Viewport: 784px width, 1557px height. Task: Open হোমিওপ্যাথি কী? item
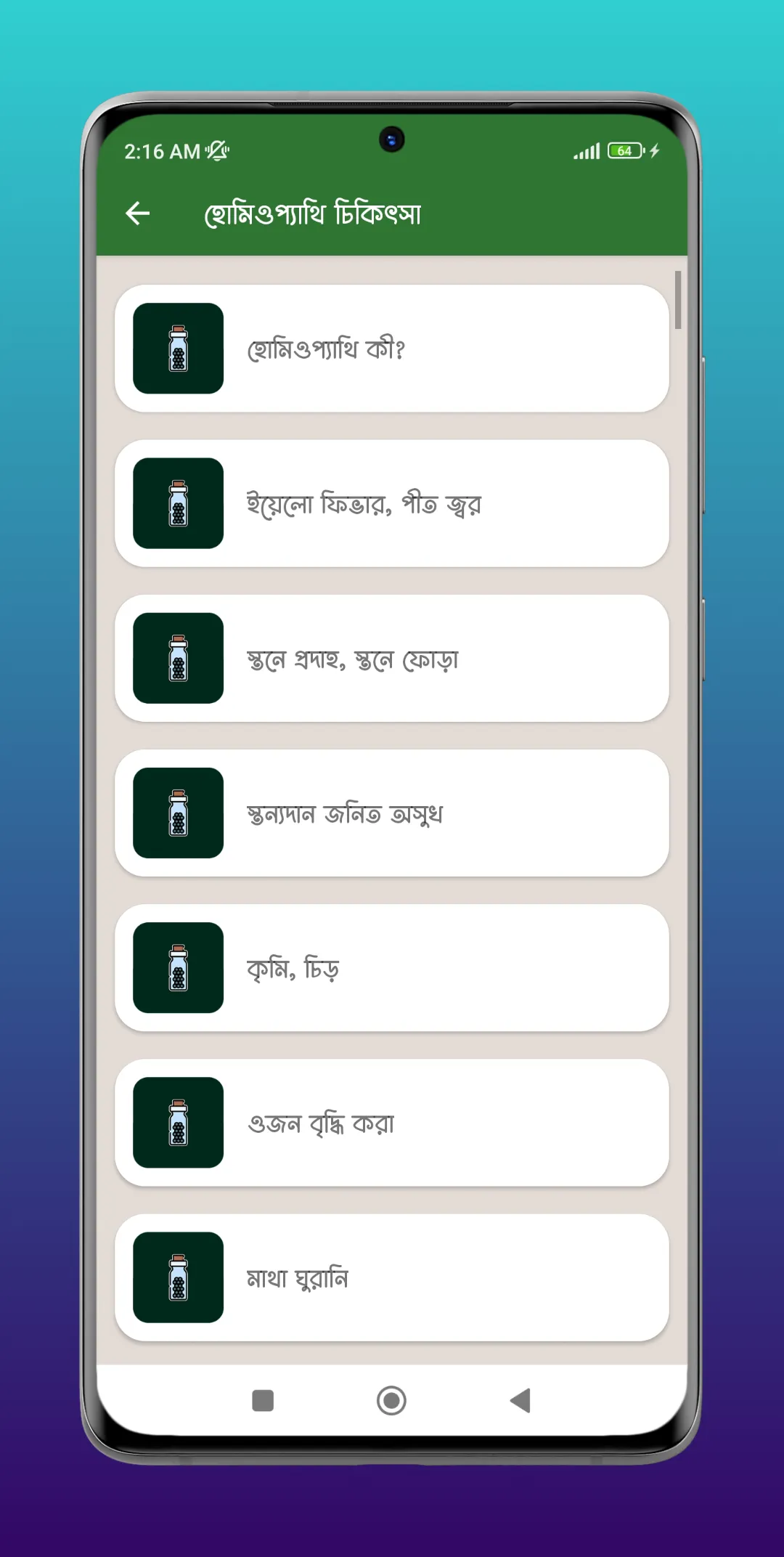pyautogui.click(x=391, y=349)
